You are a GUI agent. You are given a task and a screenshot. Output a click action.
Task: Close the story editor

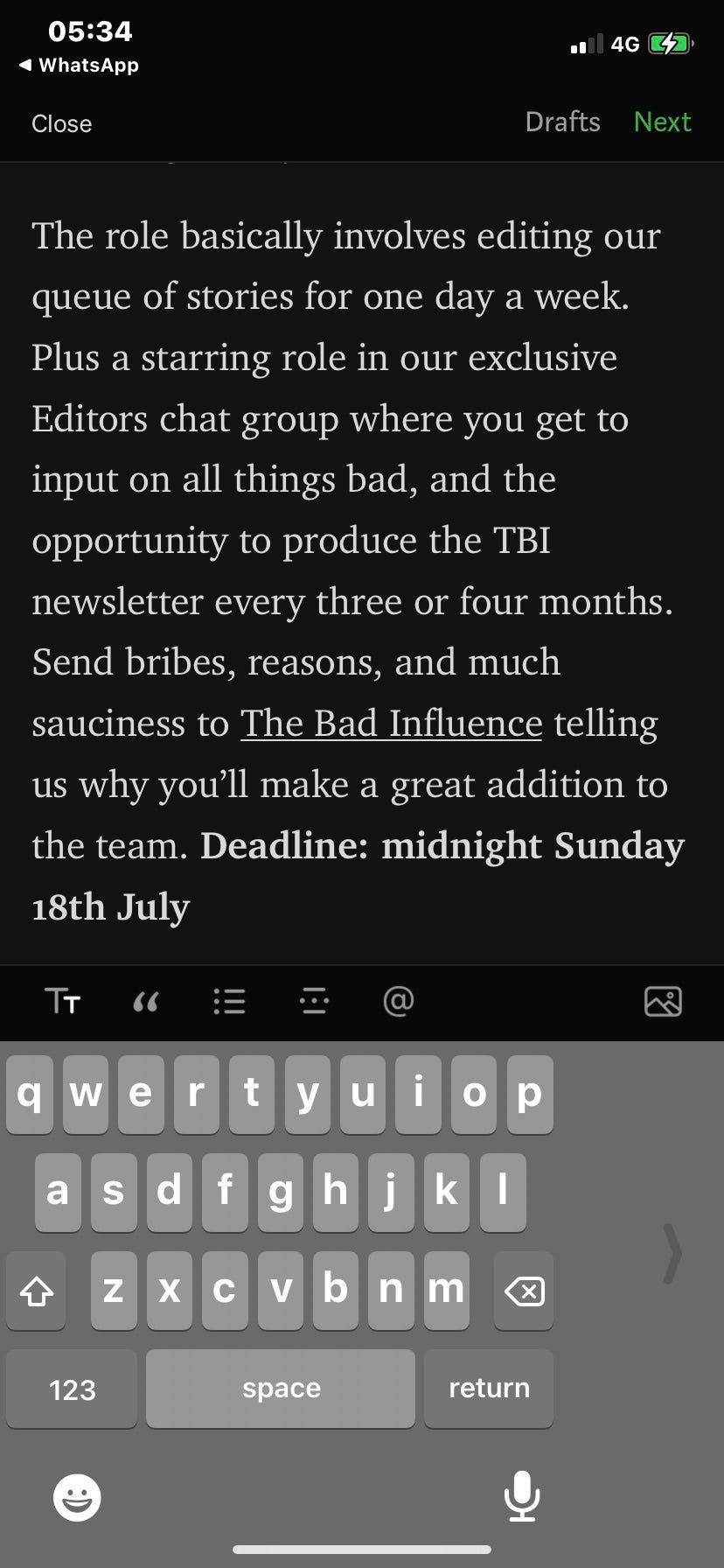61,123
